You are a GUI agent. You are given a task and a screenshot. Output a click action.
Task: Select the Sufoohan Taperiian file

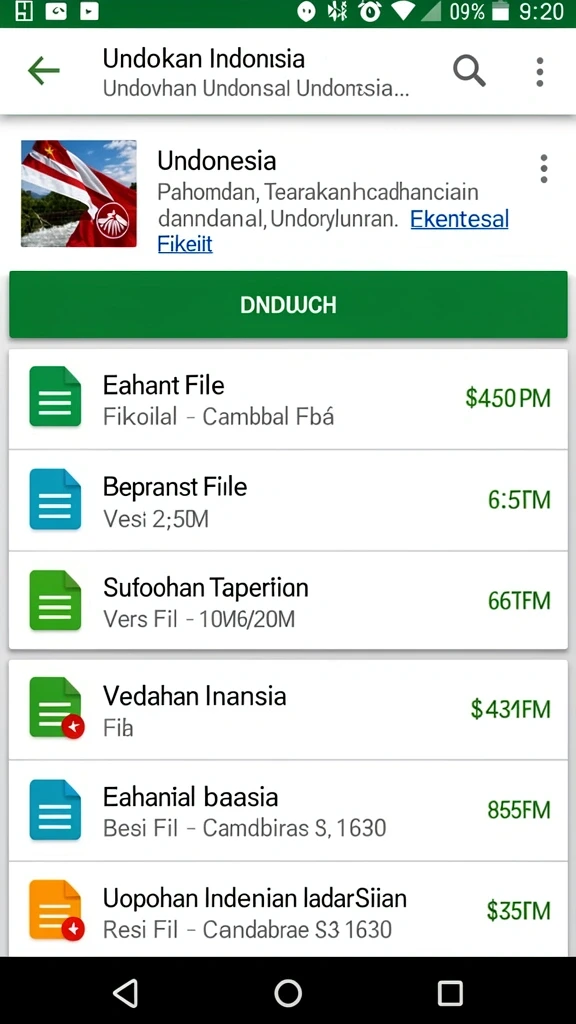[288, 601]
